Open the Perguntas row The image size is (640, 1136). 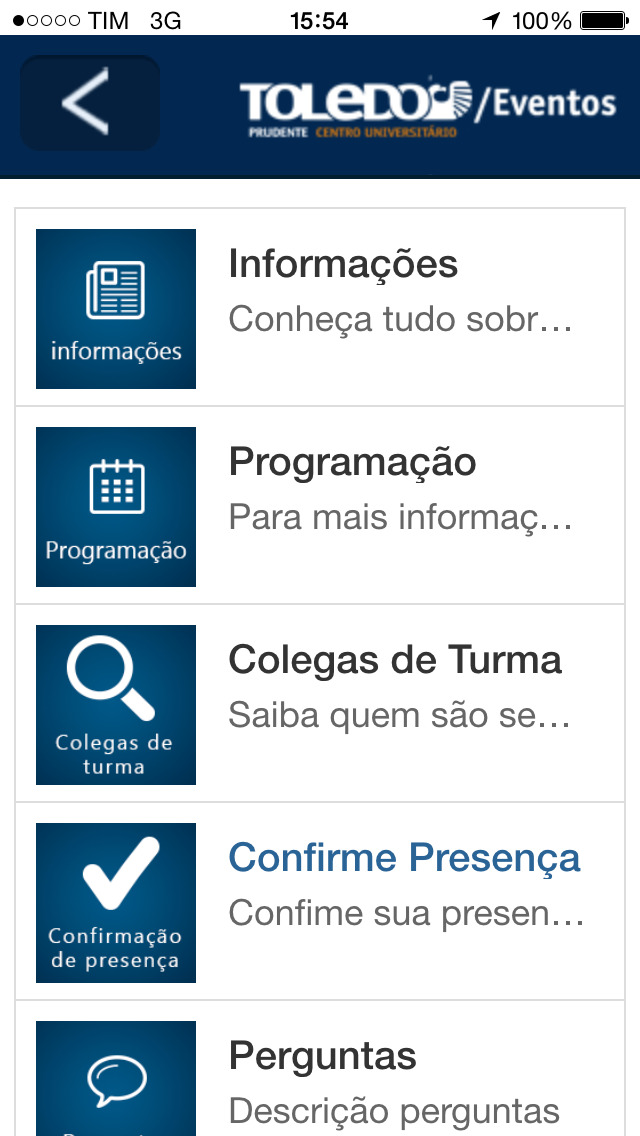click(x=320, y=1069)
